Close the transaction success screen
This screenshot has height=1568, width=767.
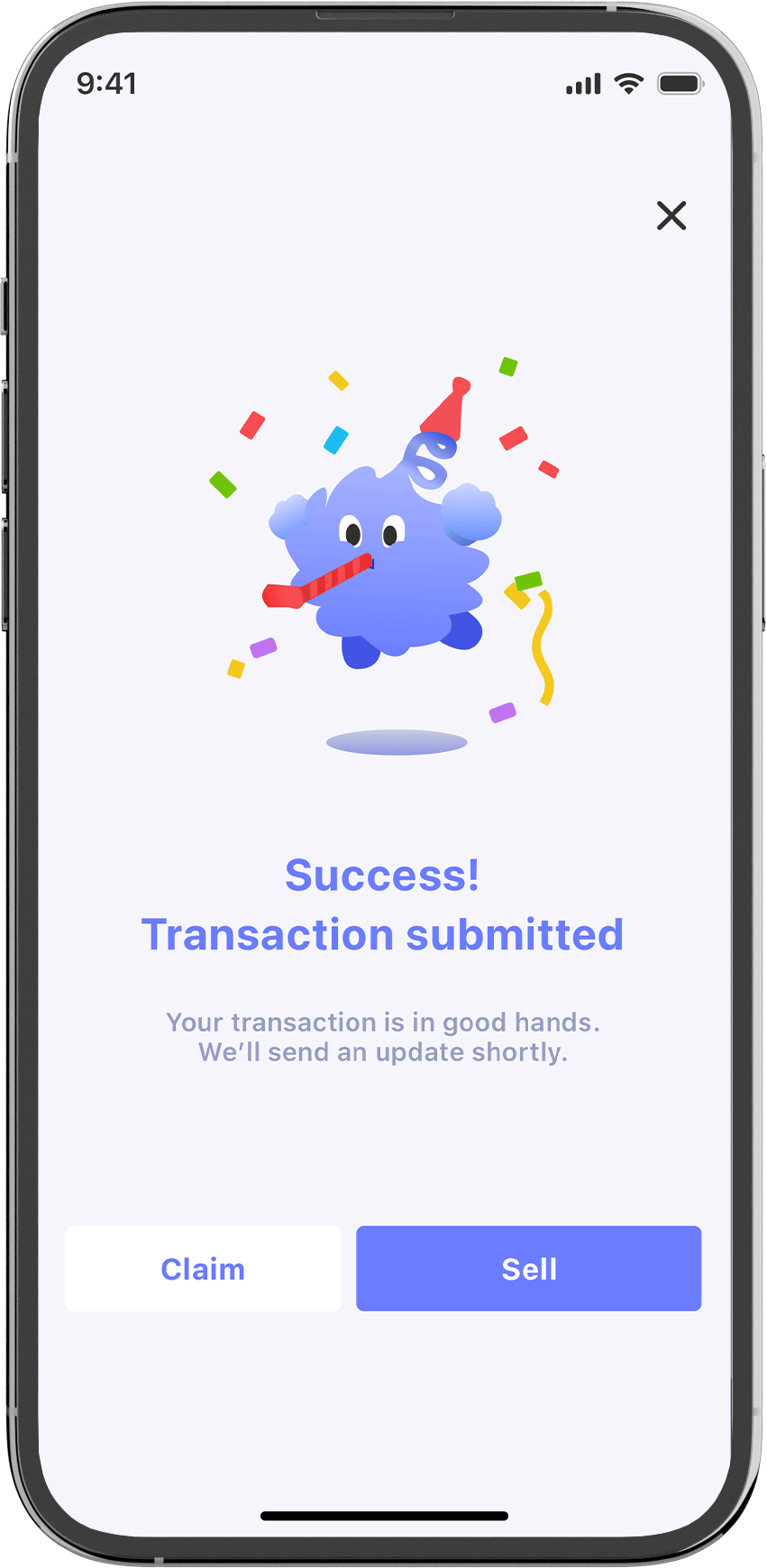[x=671, y=215]
